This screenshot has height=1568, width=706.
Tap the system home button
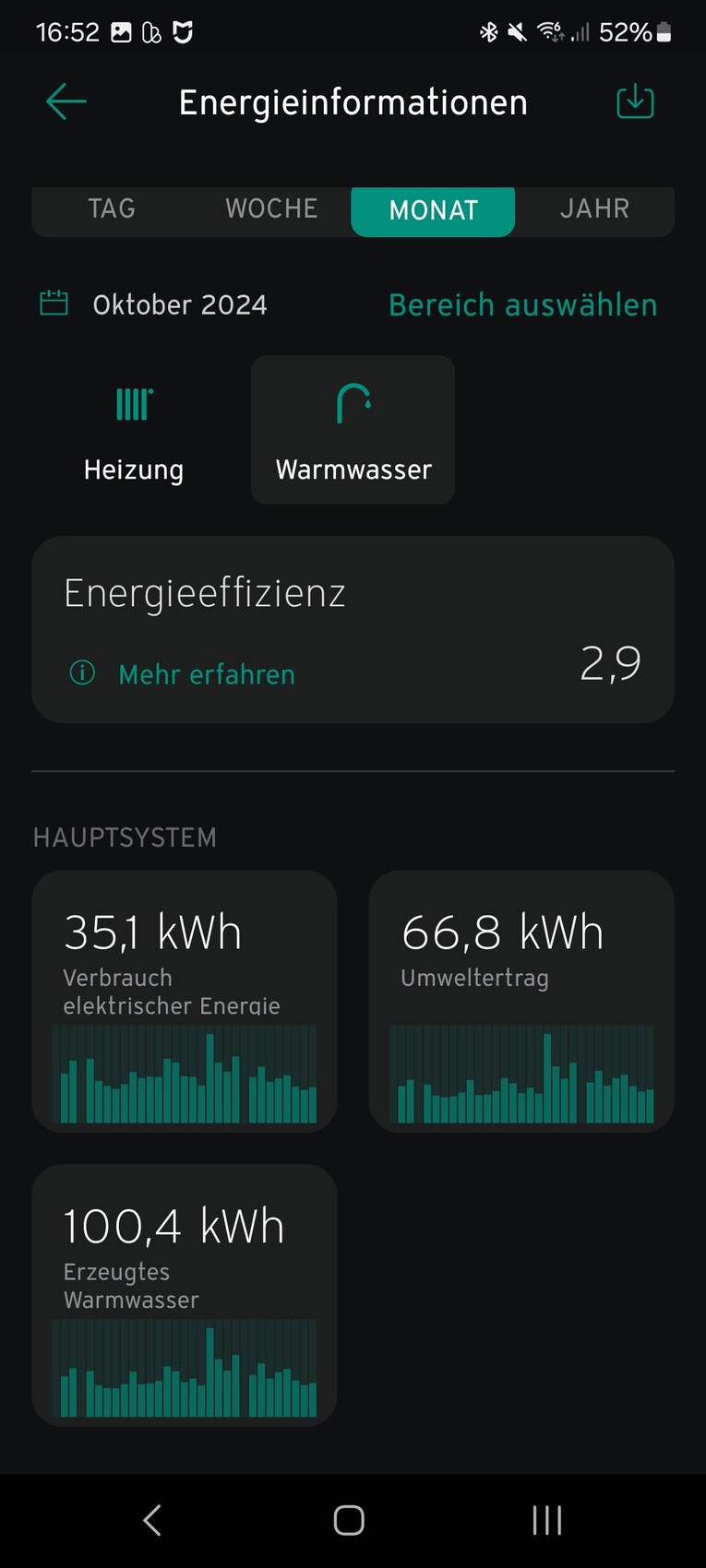349,1520
